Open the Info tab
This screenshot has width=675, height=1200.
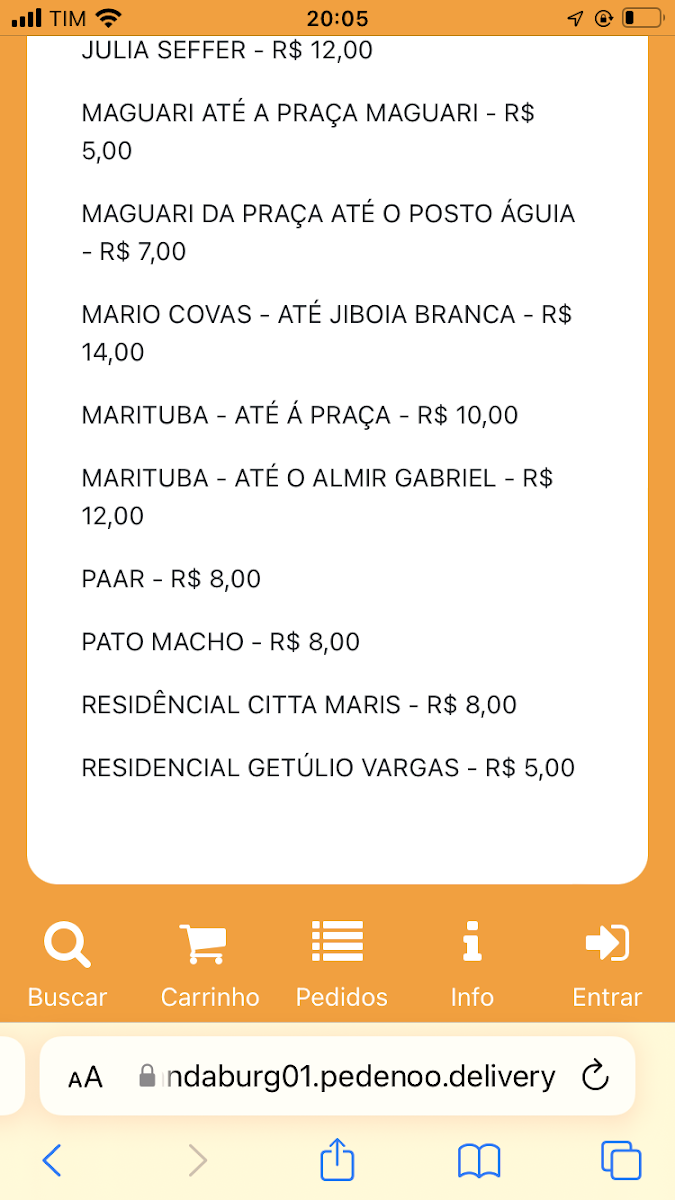472,964
